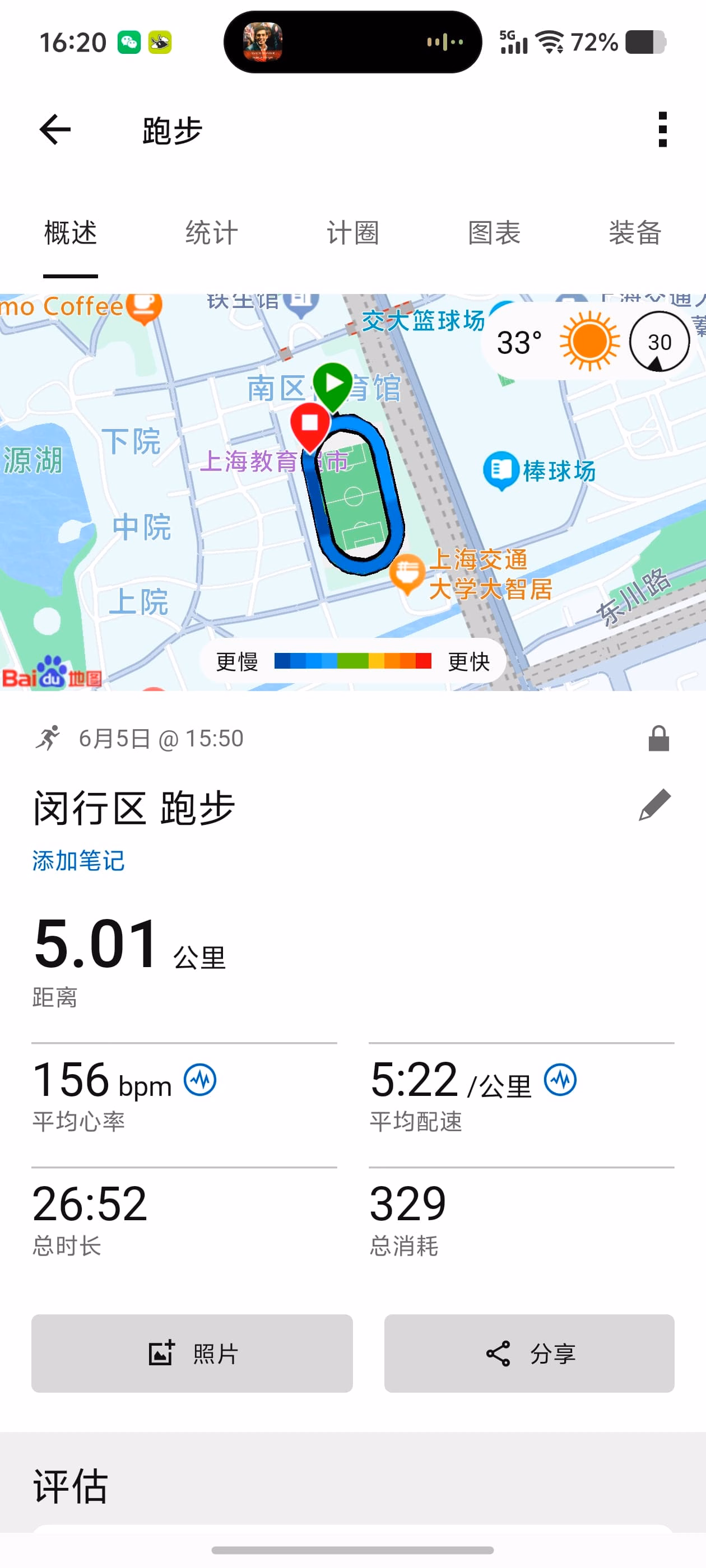Viewport: 706px width, 1568px height.
Task: Tap the lock privacy icon
Action: coord(658,738)
